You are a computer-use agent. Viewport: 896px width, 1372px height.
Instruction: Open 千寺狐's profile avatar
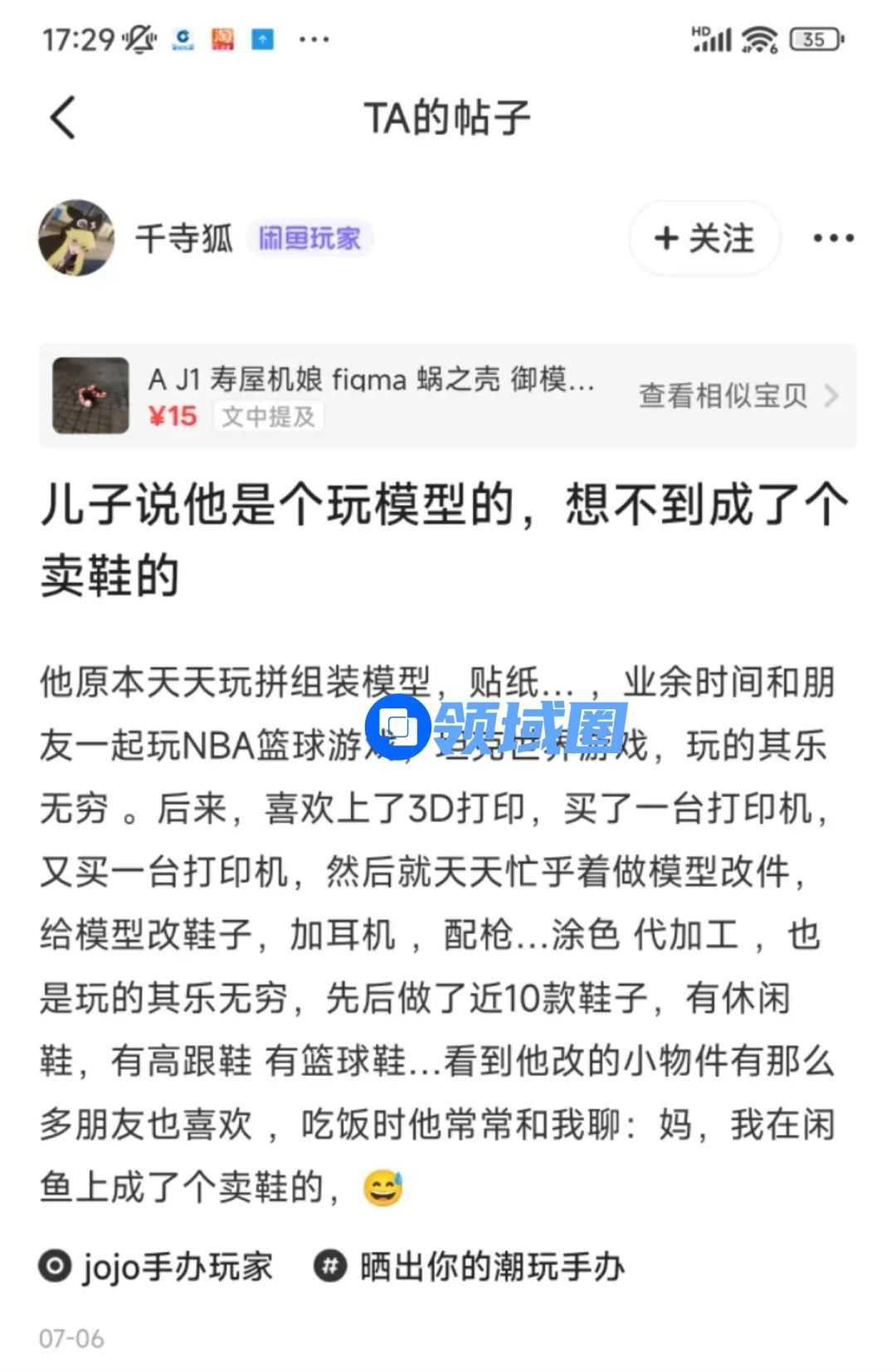(76, 238)
